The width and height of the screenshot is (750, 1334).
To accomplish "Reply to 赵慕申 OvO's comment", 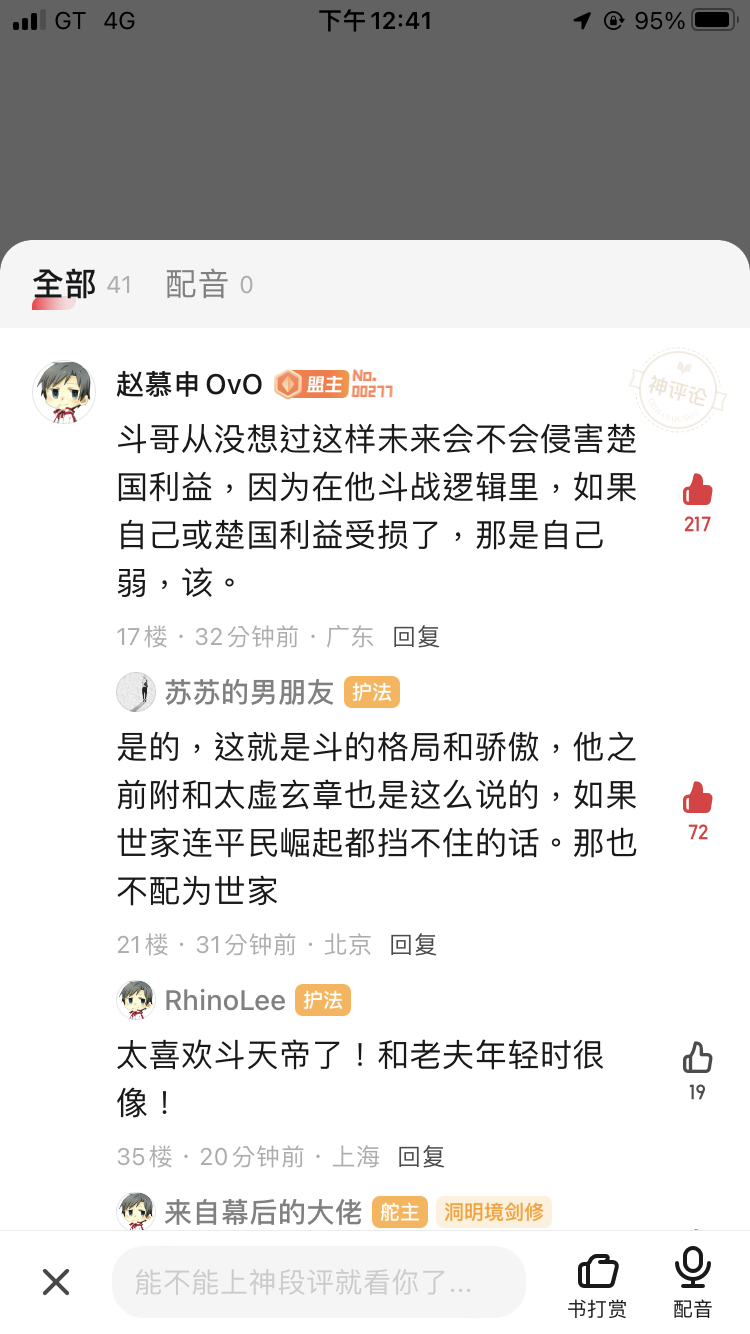I will tap(416, 636).
